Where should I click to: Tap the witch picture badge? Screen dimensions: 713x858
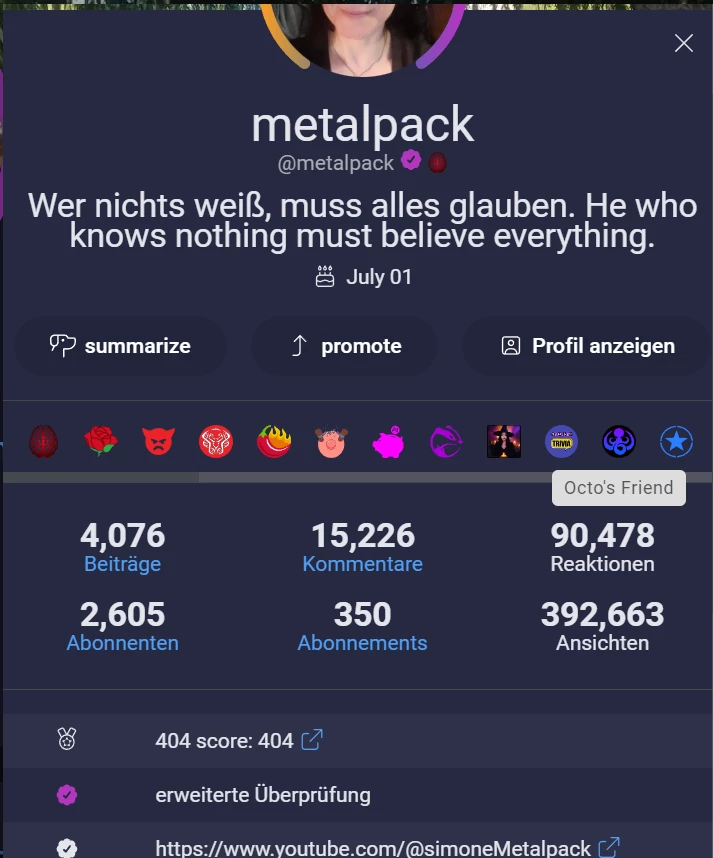click(504, 441)
